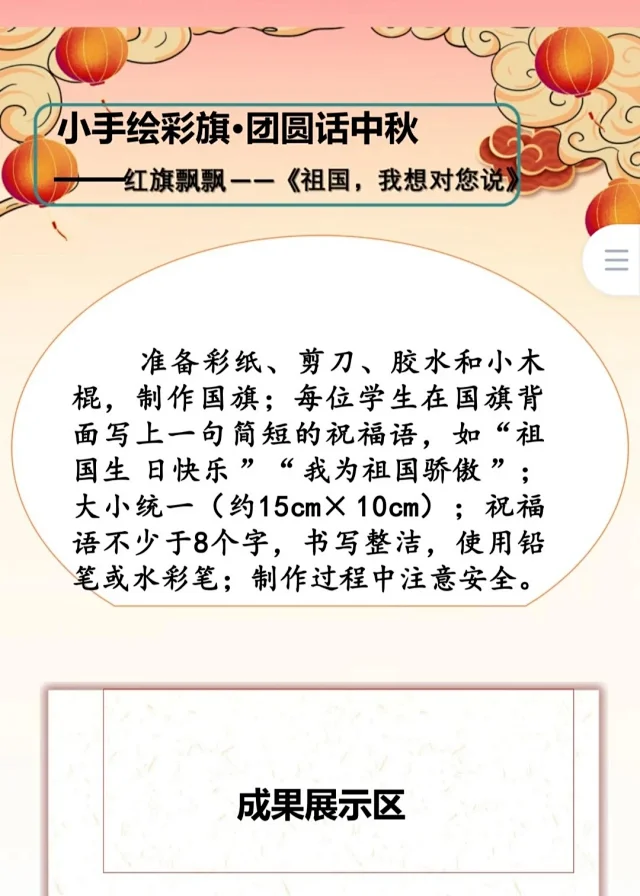Open the floating hamburger menu
The height and width of the screenshot is (896, 640).
(x=616, y=261)
